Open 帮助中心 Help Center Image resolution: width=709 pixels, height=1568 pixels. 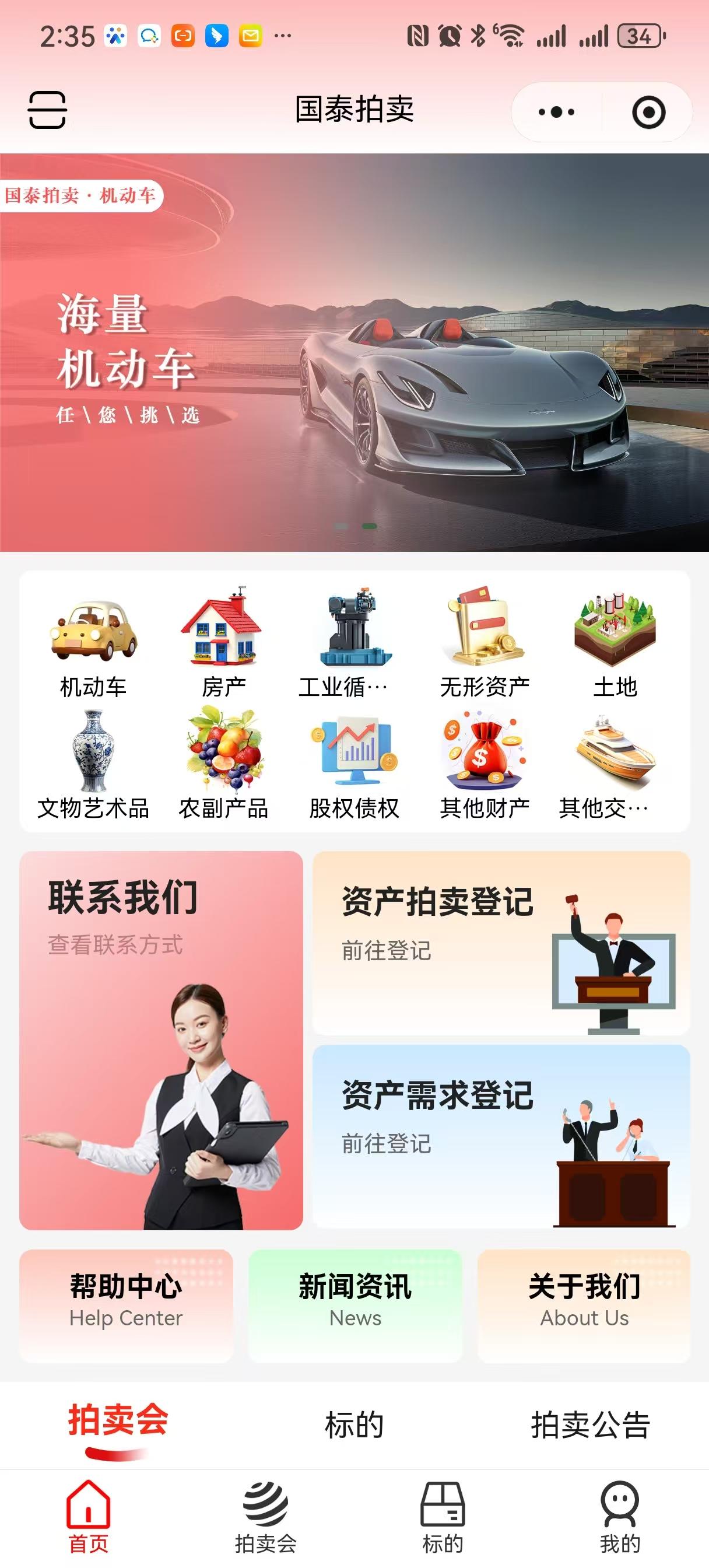(x=126, y=1305)
